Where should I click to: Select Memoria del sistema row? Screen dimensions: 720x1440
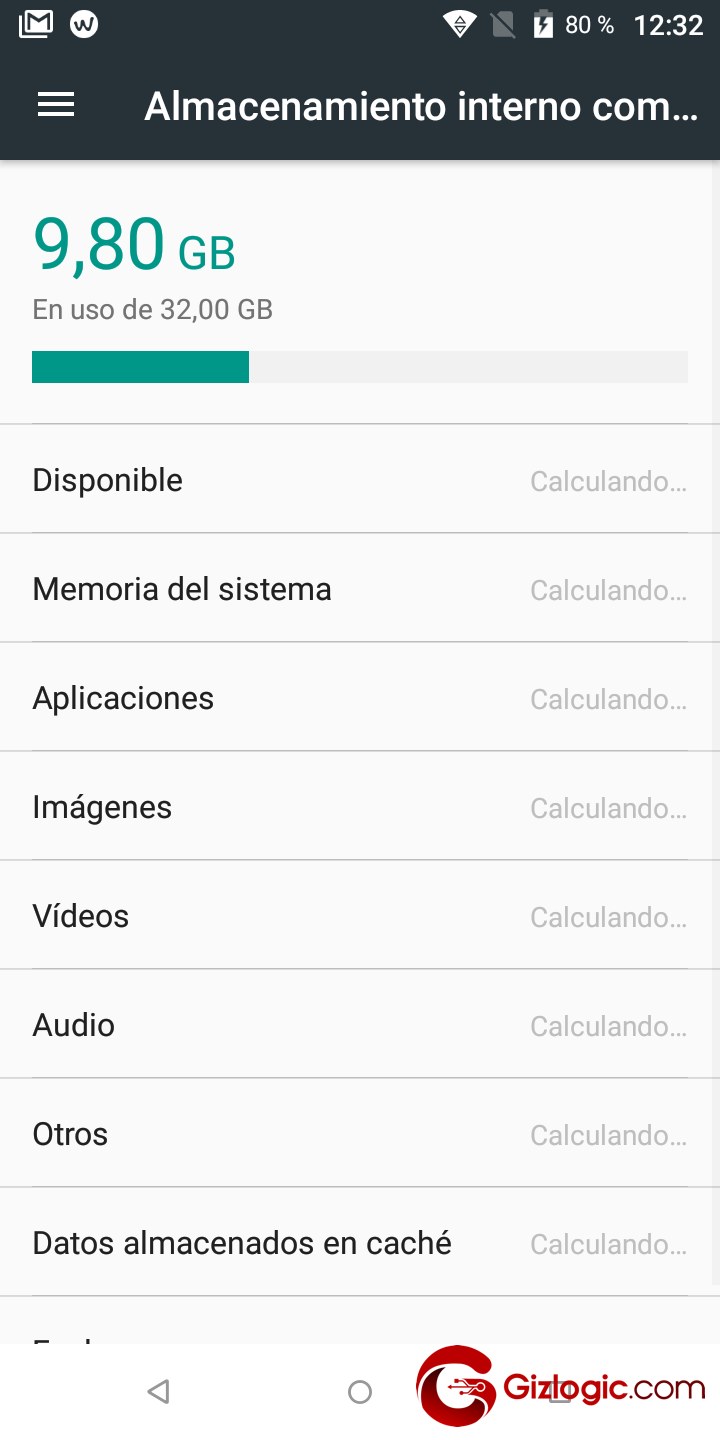360,589
